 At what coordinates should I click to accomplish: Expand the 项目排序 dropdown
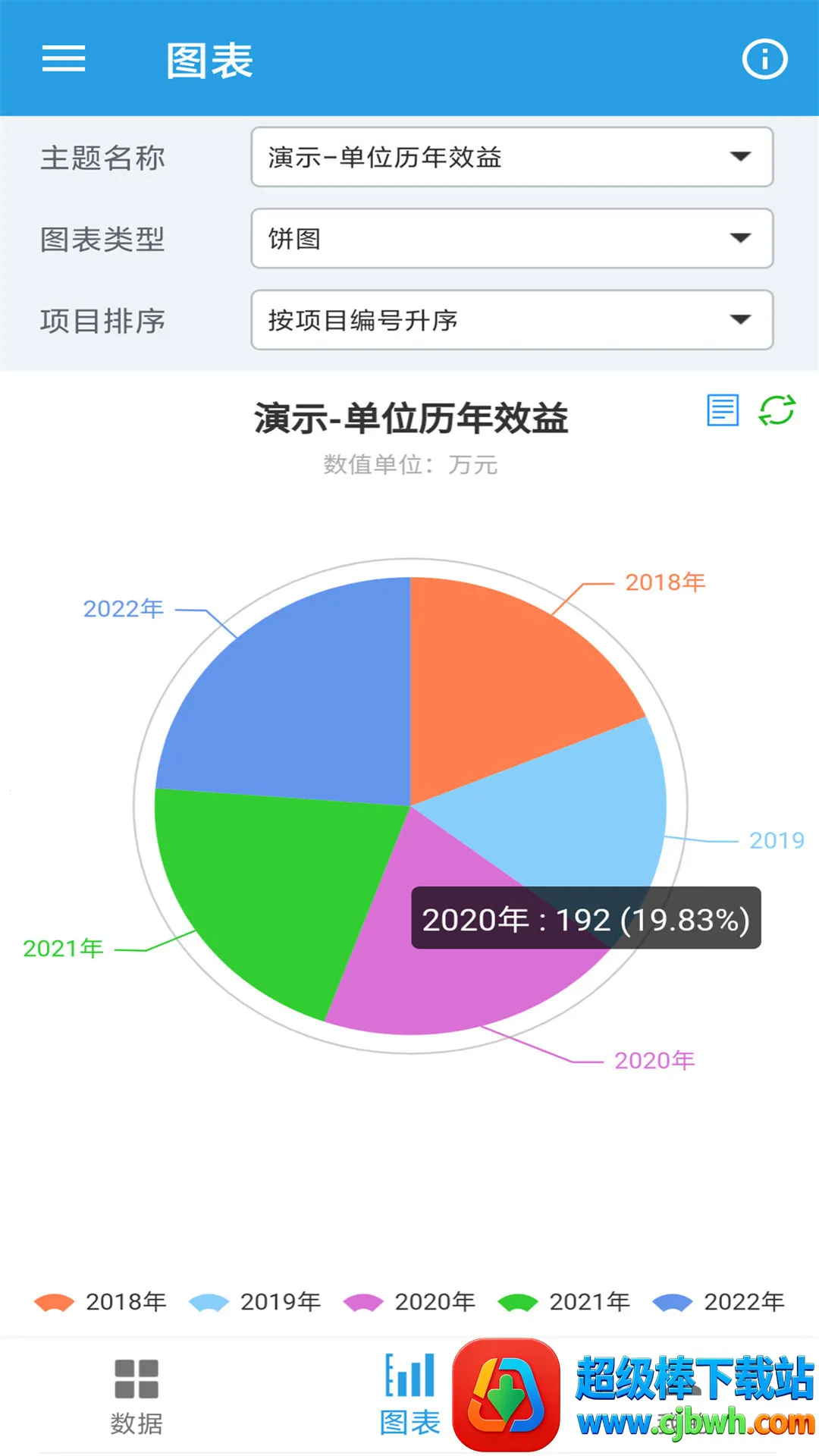click(x=512, y=320)
